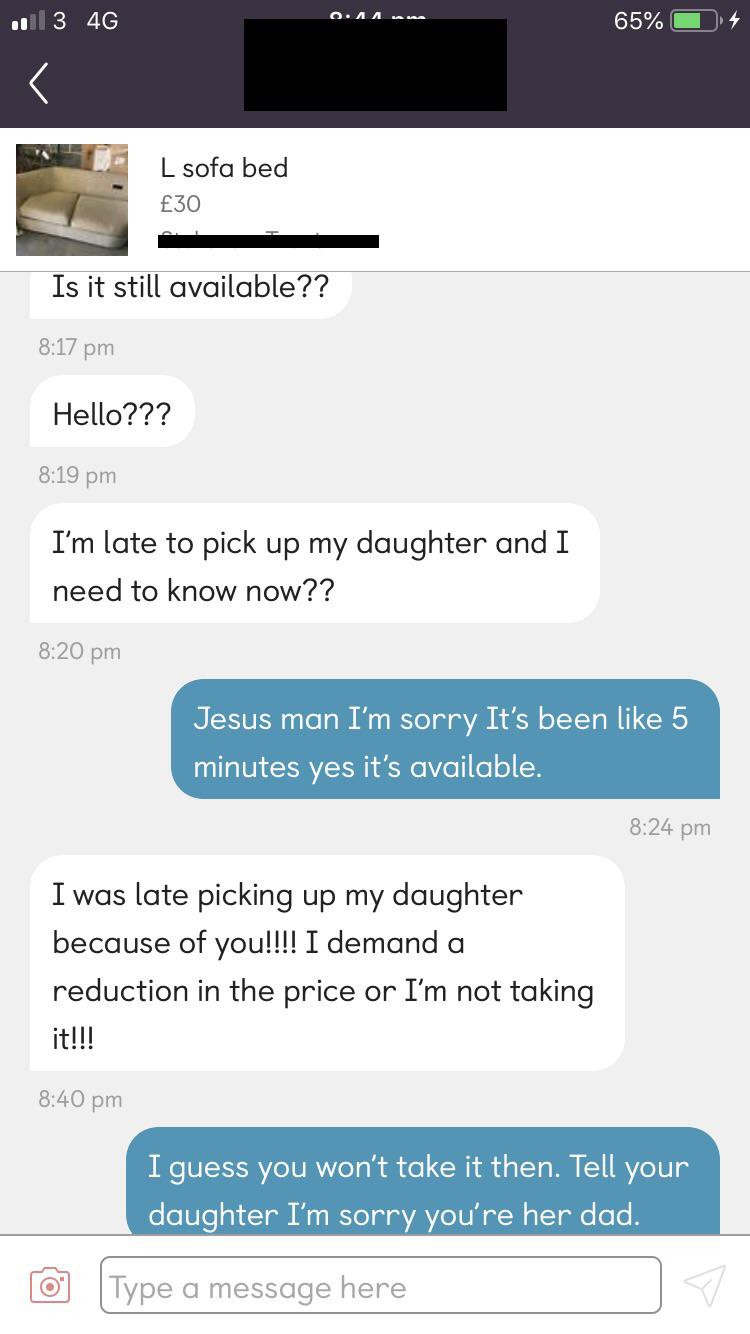Attach a photo with the camera icon
Viewport: 750px width, 1334px height.
[50, 1285]
